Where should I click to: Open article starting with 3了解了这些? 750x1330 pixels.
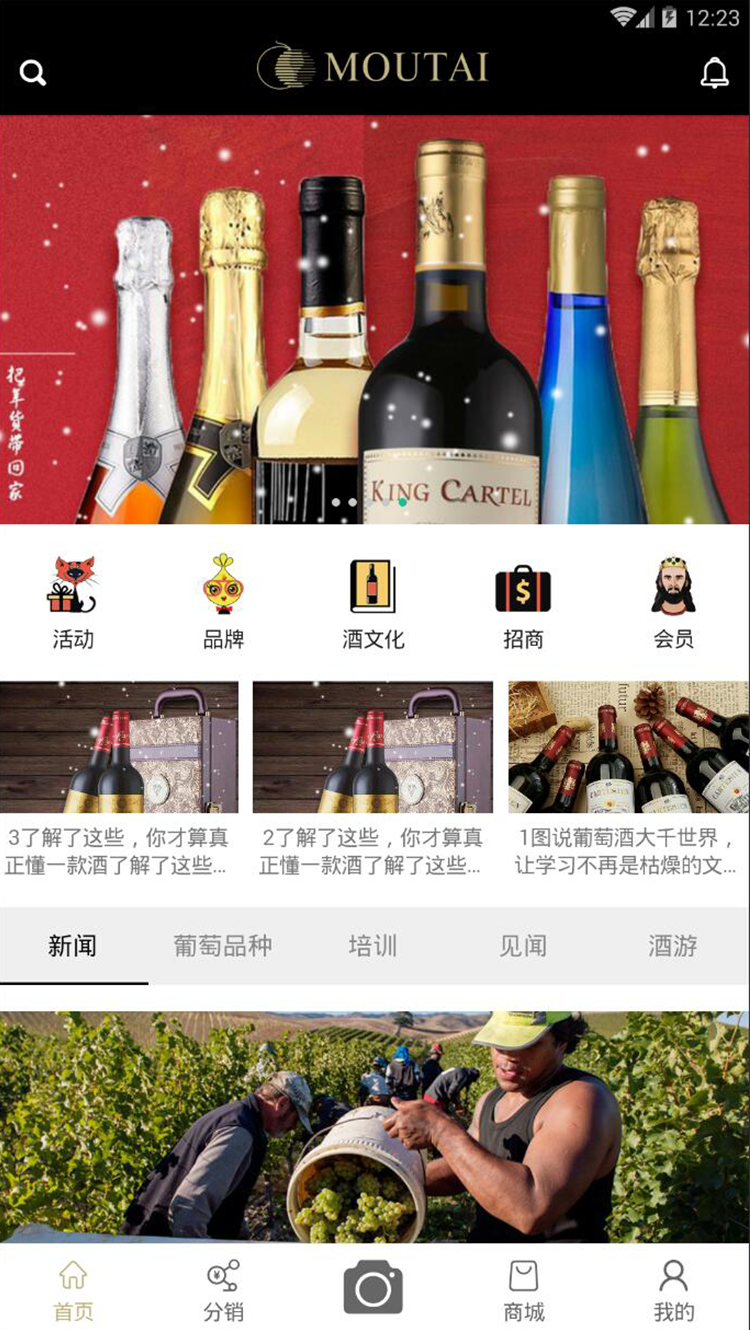pos(118,780)
